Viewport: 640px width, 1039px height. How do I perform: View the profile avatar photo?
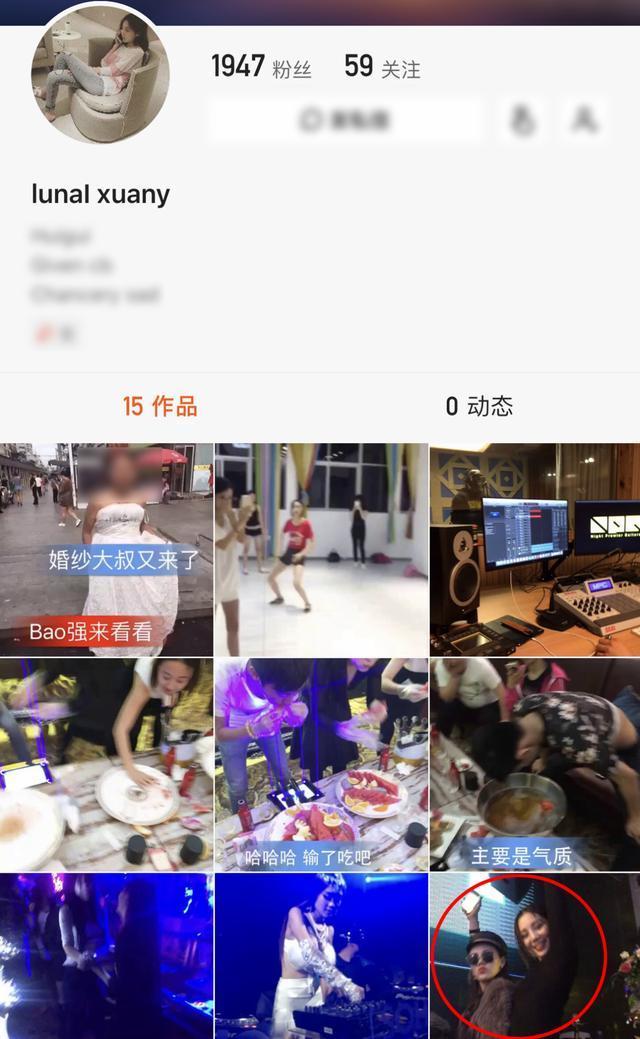(x=100, y=75)
